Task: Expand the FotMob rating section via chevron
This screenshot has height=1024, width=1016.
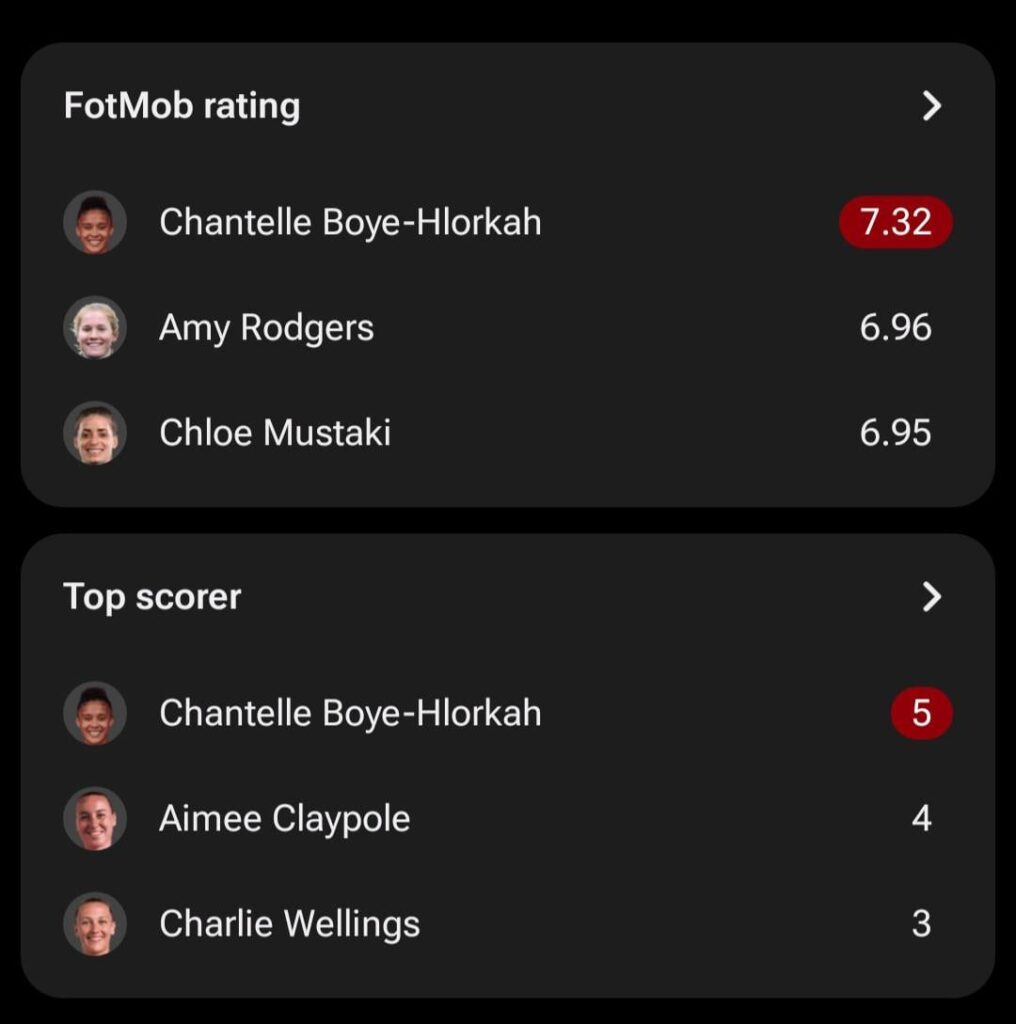Action: click(932, 105)
